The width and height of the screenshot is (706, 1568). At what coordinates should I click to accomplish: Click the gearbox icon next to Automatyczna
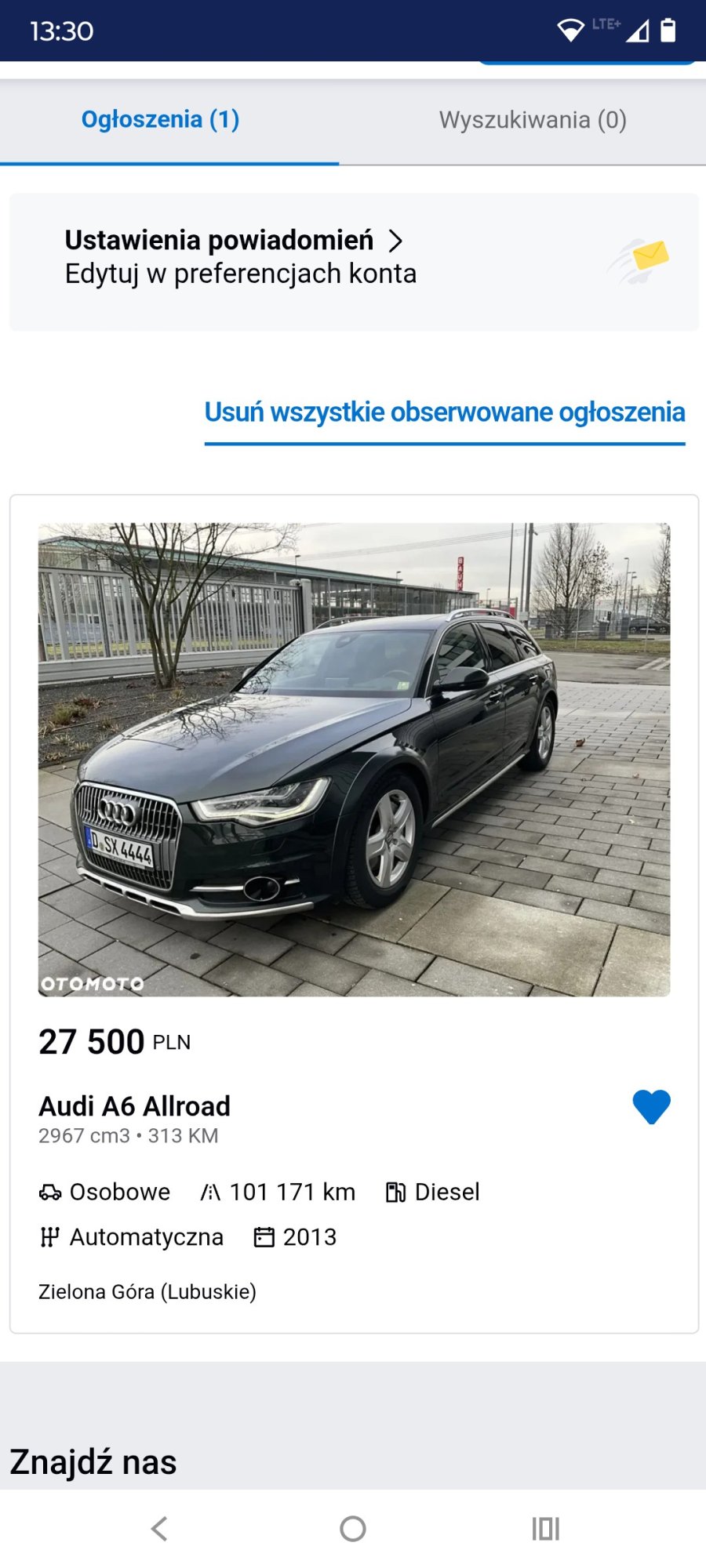[49, 1236]
